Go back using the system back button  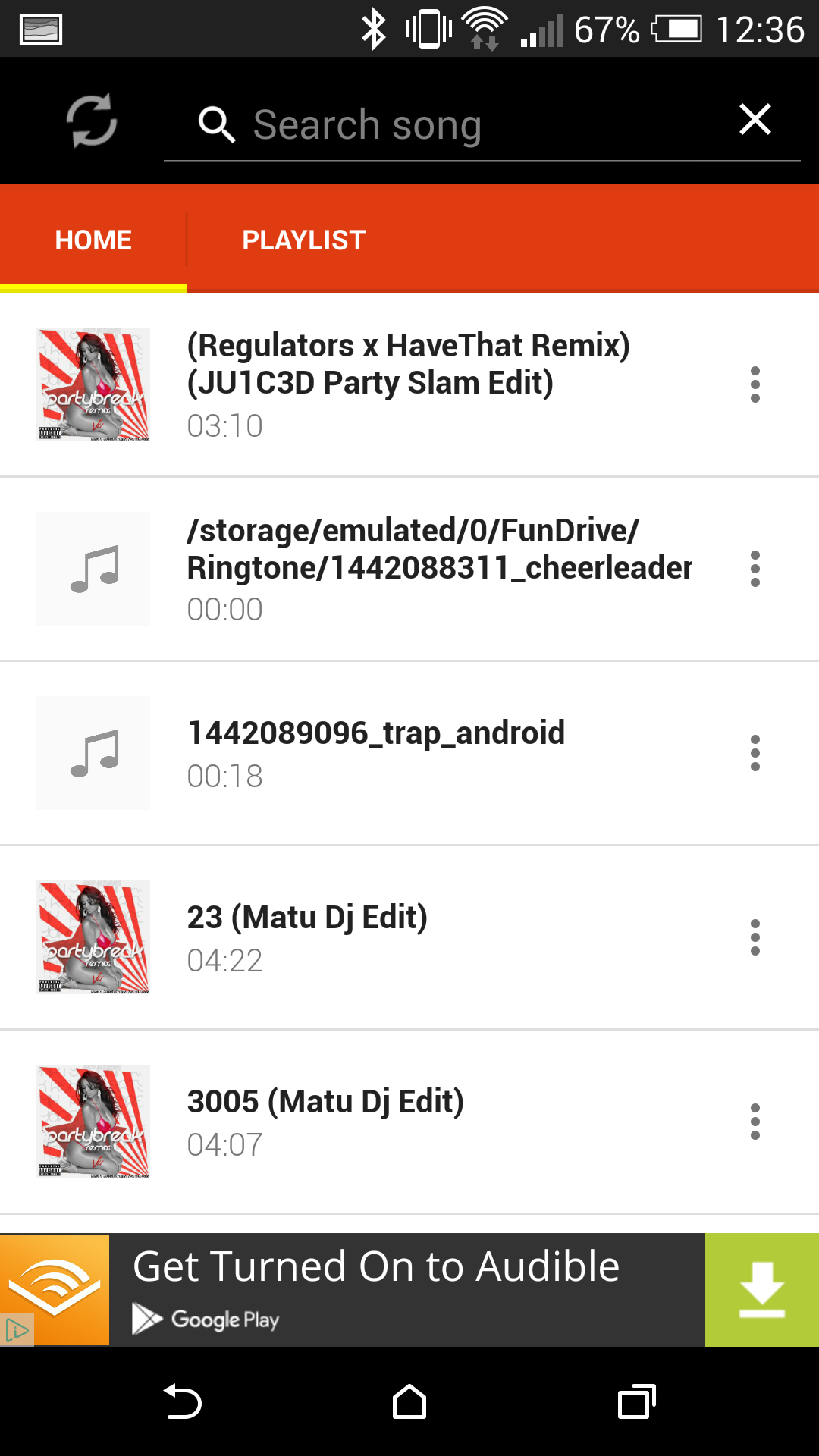coord(182,1401)
